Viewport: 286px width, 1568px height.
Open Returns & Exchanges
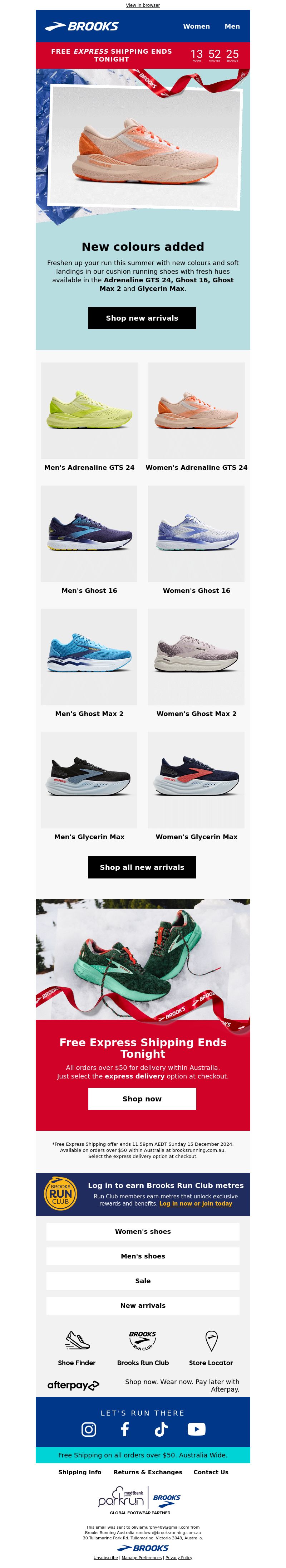point(147,1472)
